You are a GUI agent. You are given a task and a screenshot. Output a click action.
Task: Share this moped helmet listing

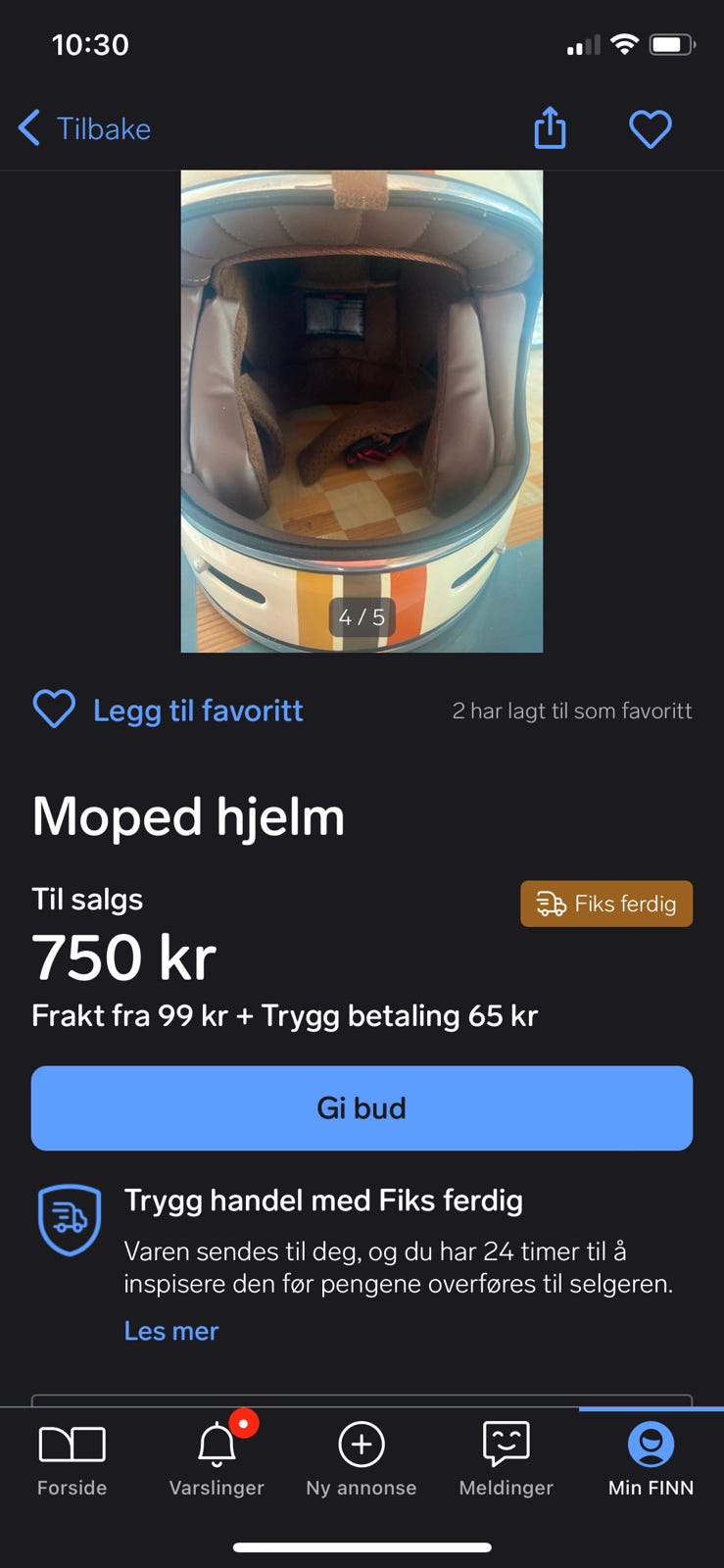tap(550, 128)
